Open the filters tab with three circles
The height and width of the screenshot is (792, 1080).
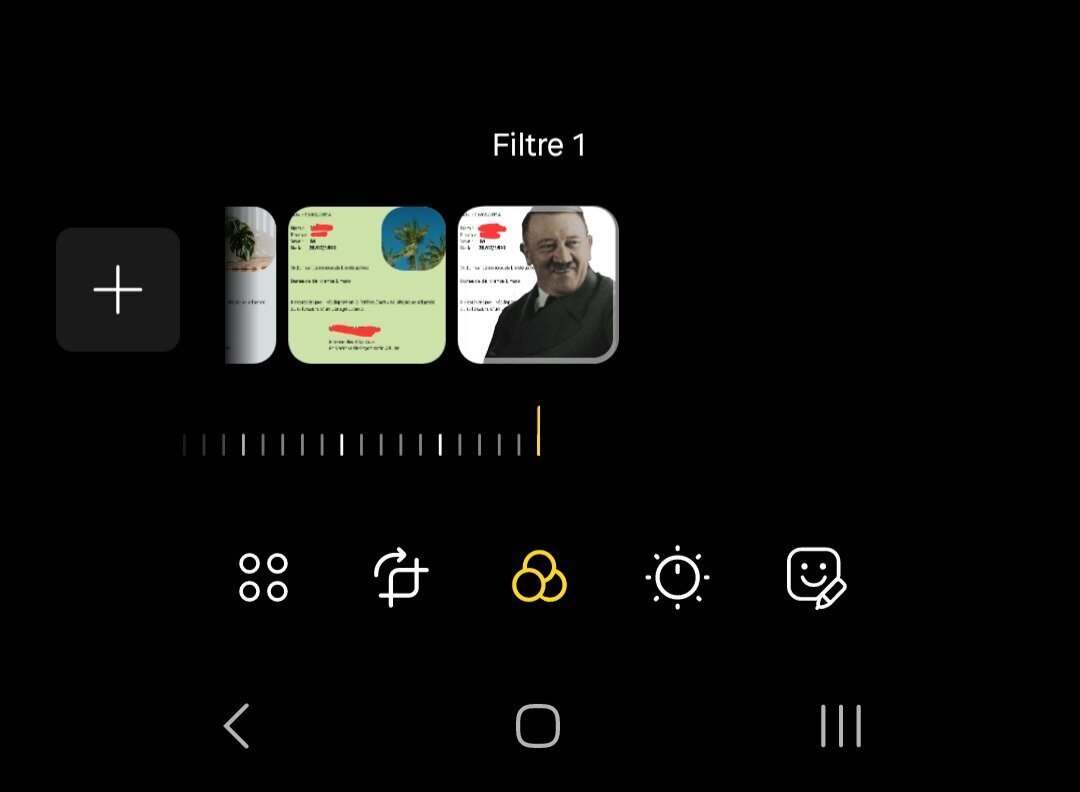click(x=539, y=577)
